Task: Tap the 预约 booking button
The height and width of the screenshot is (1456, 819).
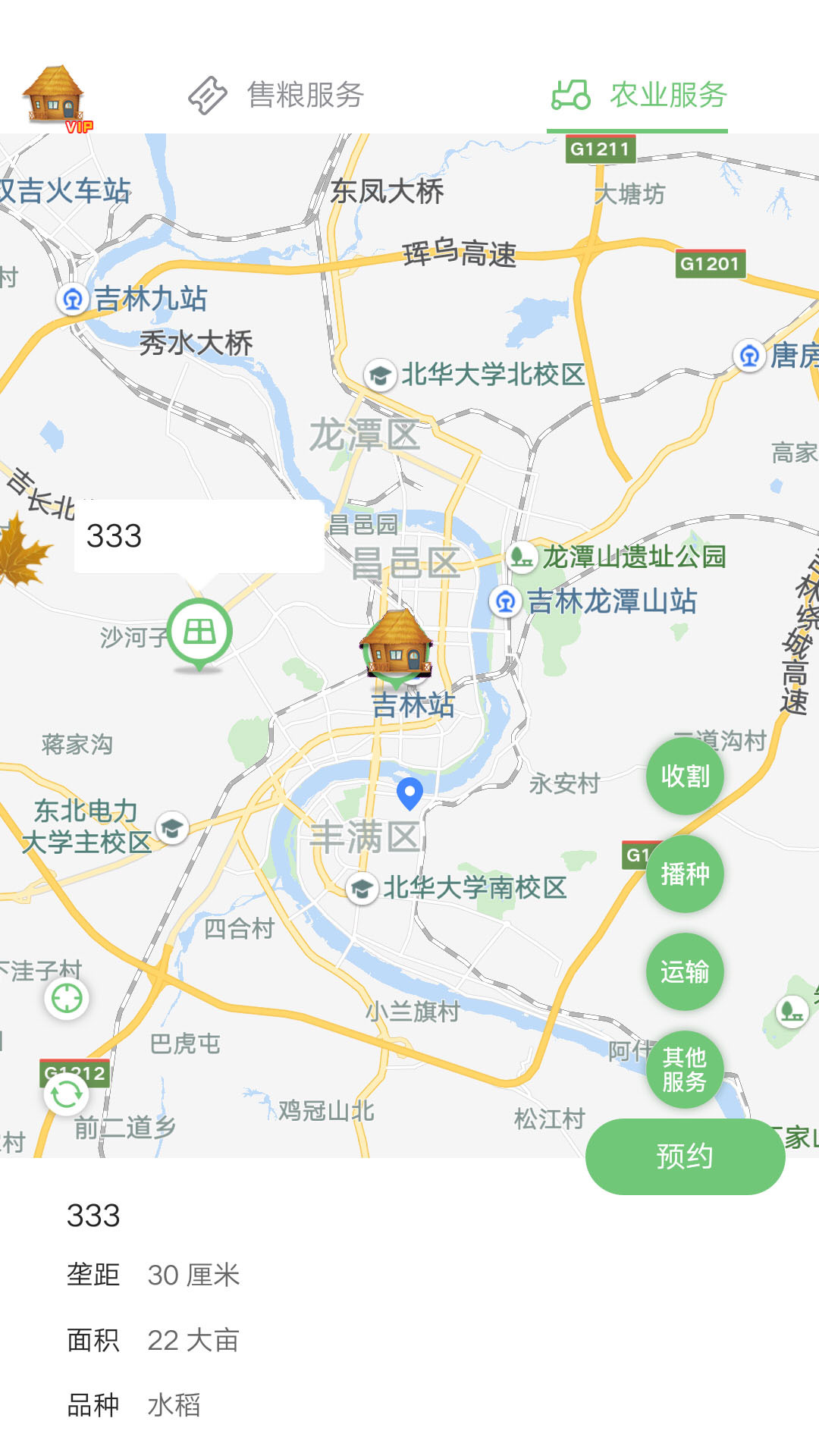Action: (x=685, y=1156)
